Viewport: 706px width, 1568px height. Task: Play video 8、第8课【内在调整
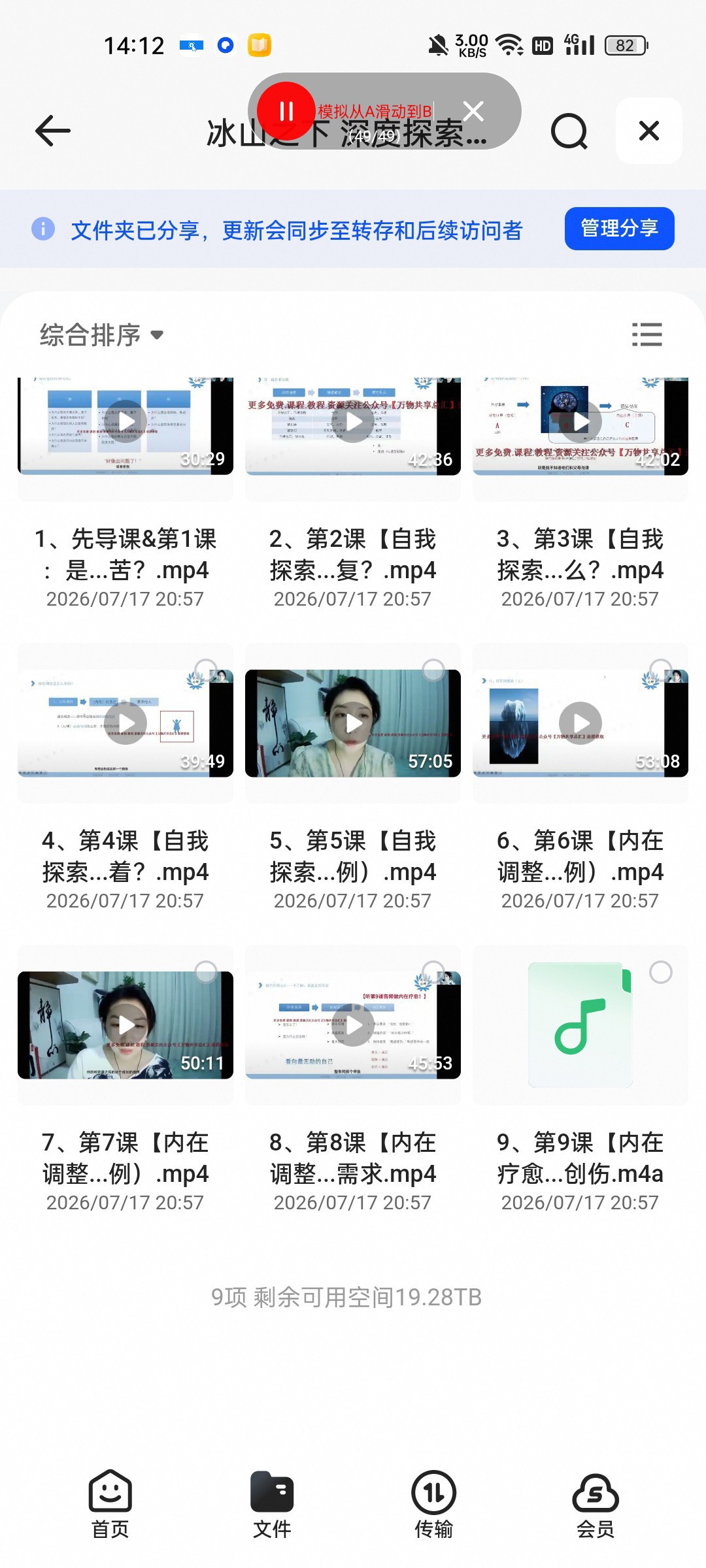coord(354,1025)
